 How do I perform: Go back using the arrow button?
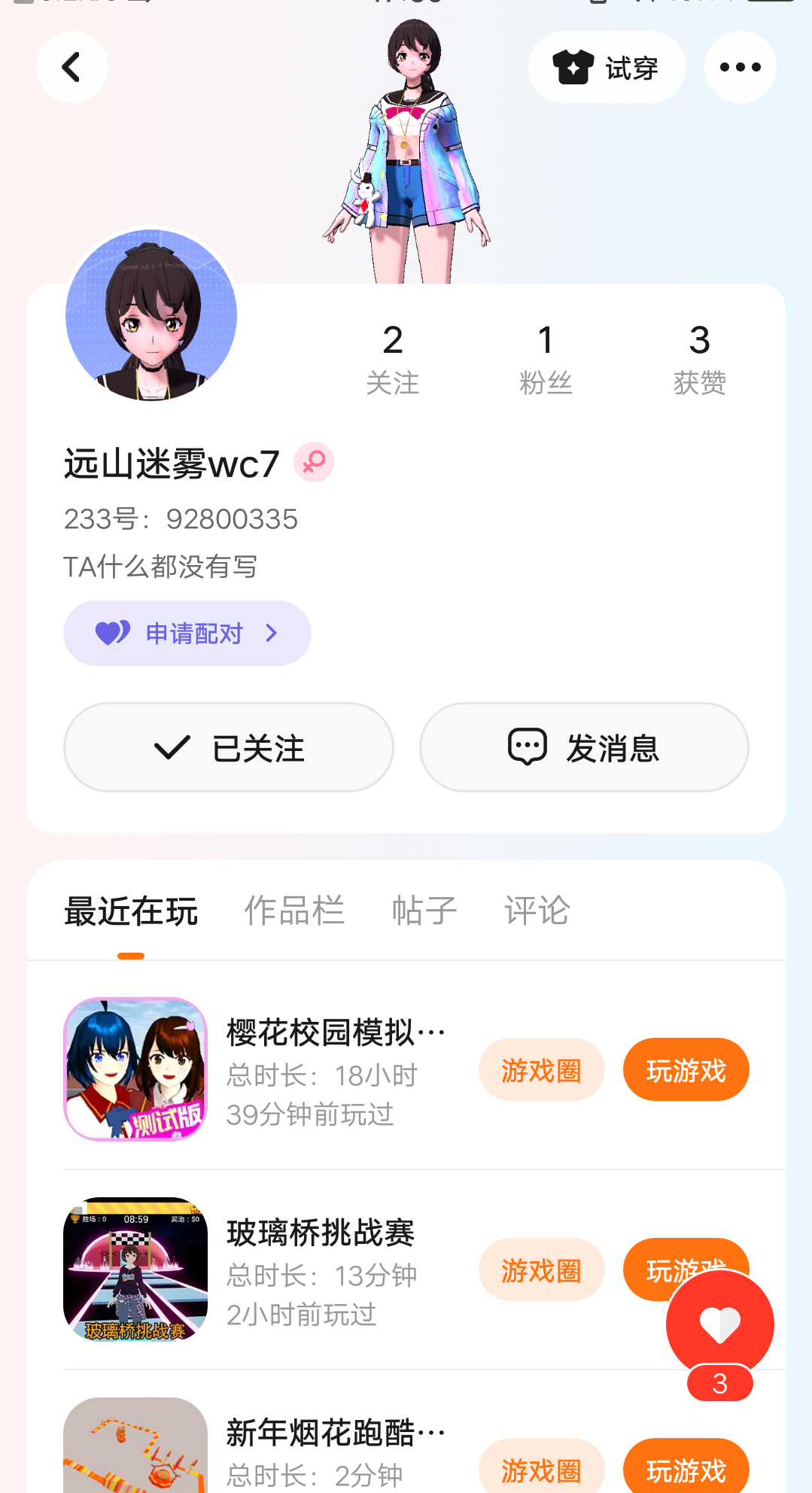[72, 68]
